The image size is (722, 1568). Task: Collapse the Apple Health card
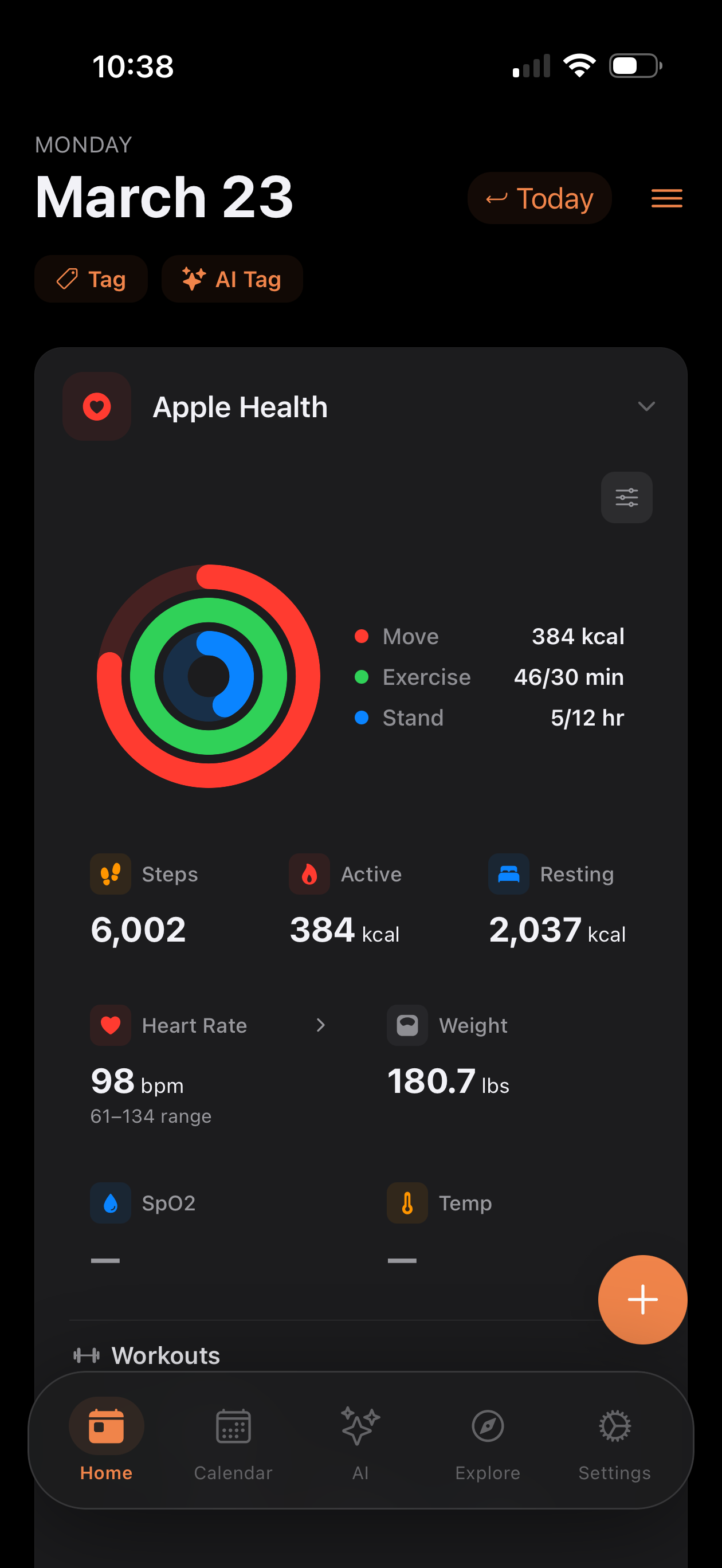[646, 406]
